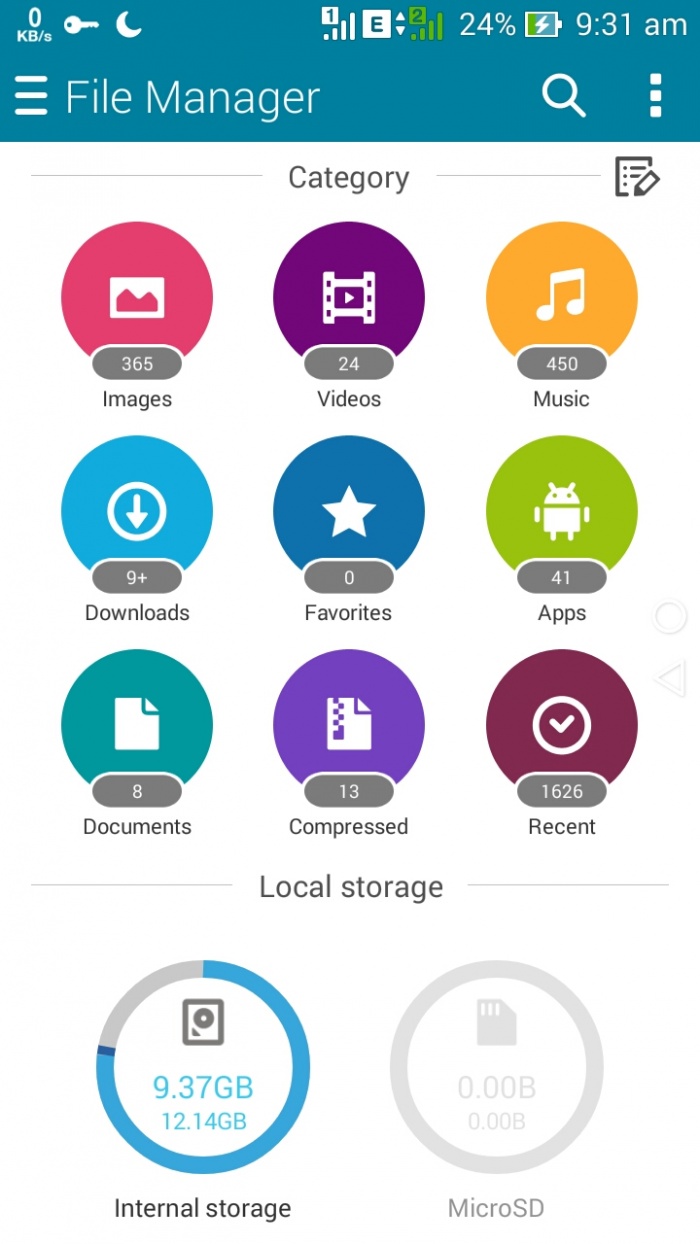Edit the category list
The image size is (700, 1244).
coord(636,177)
